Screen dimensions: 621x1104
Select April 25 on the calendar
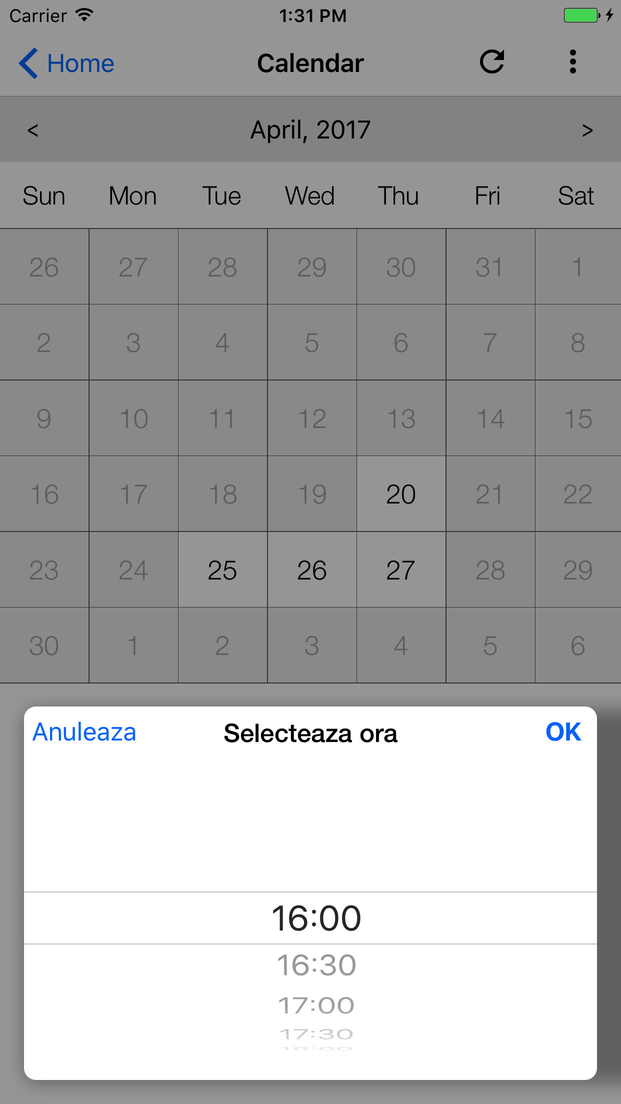click(x=222, y=570)
